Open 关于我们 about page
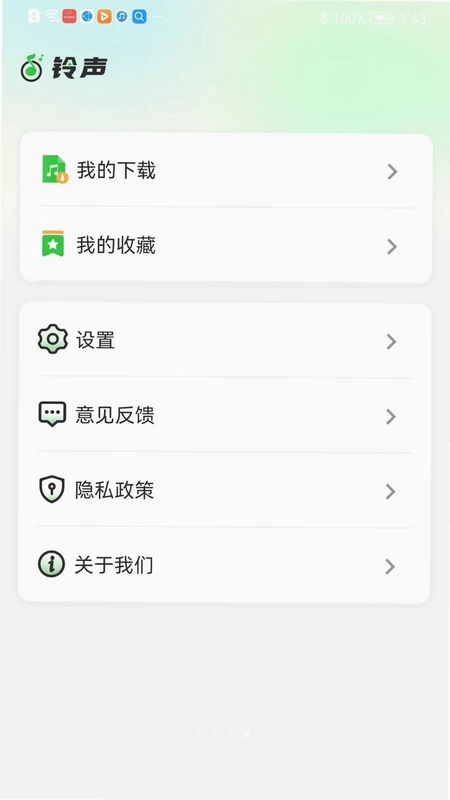450x800 pixels. click(224, 565)
